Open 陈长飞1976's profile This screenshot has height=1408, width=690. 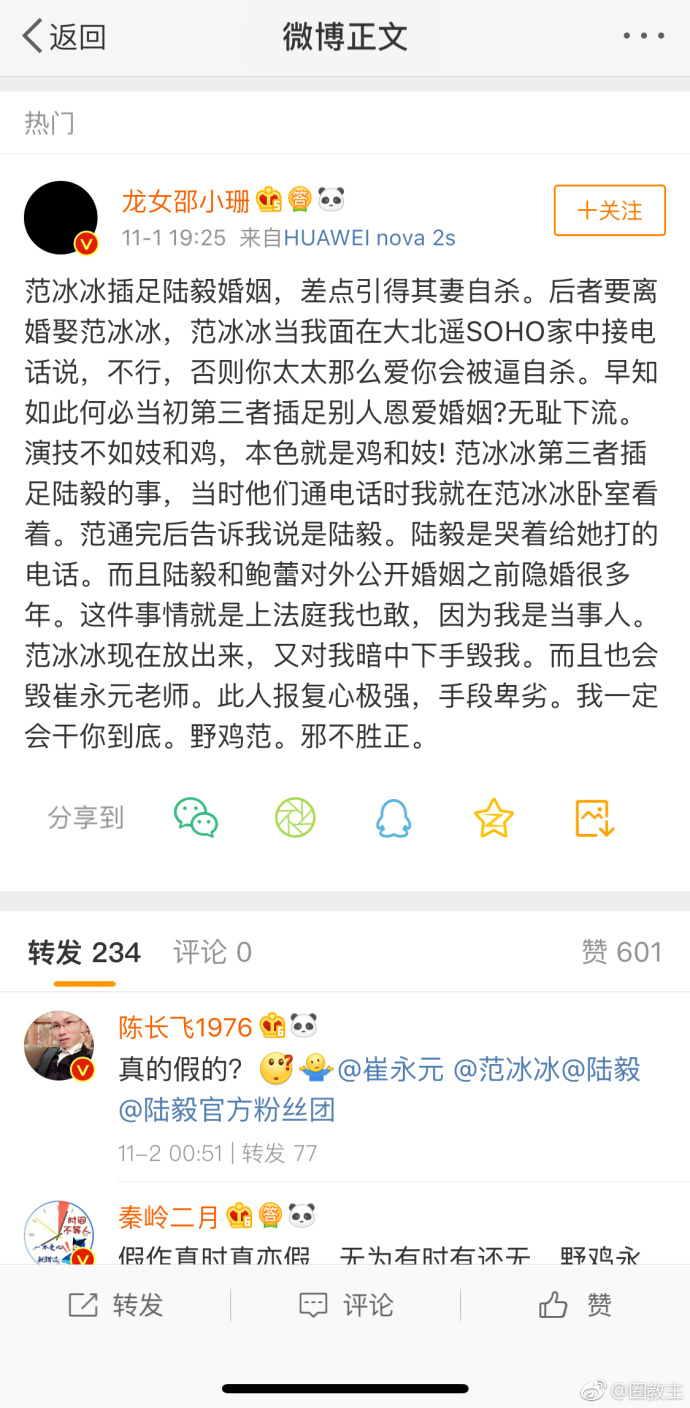click(x=186, y=1027)
